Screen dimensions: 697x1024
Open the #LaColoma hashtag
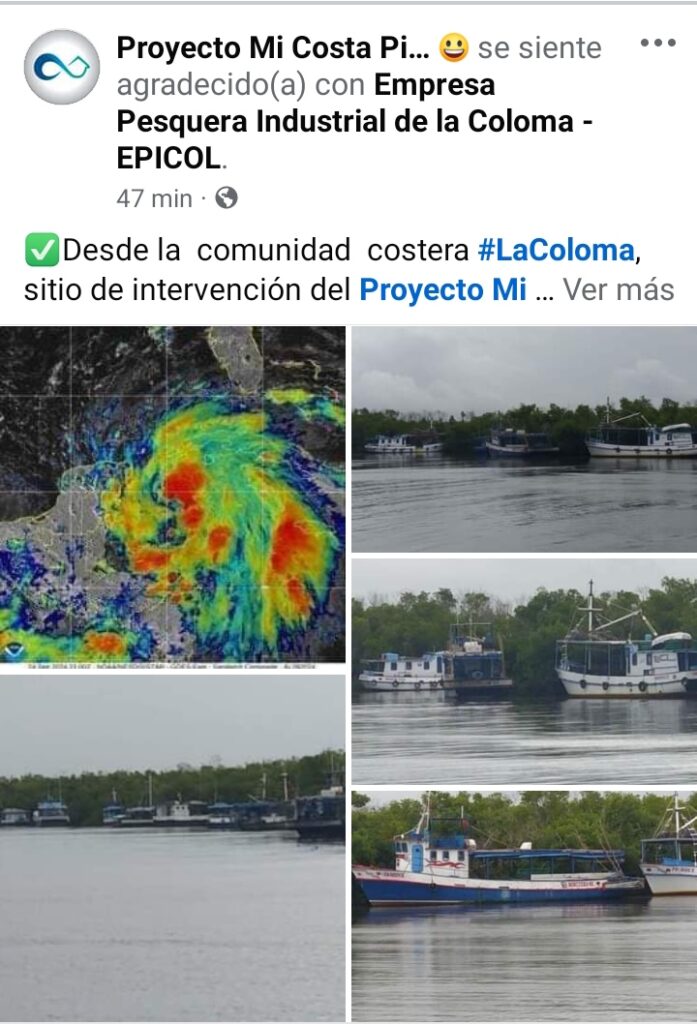555,250
